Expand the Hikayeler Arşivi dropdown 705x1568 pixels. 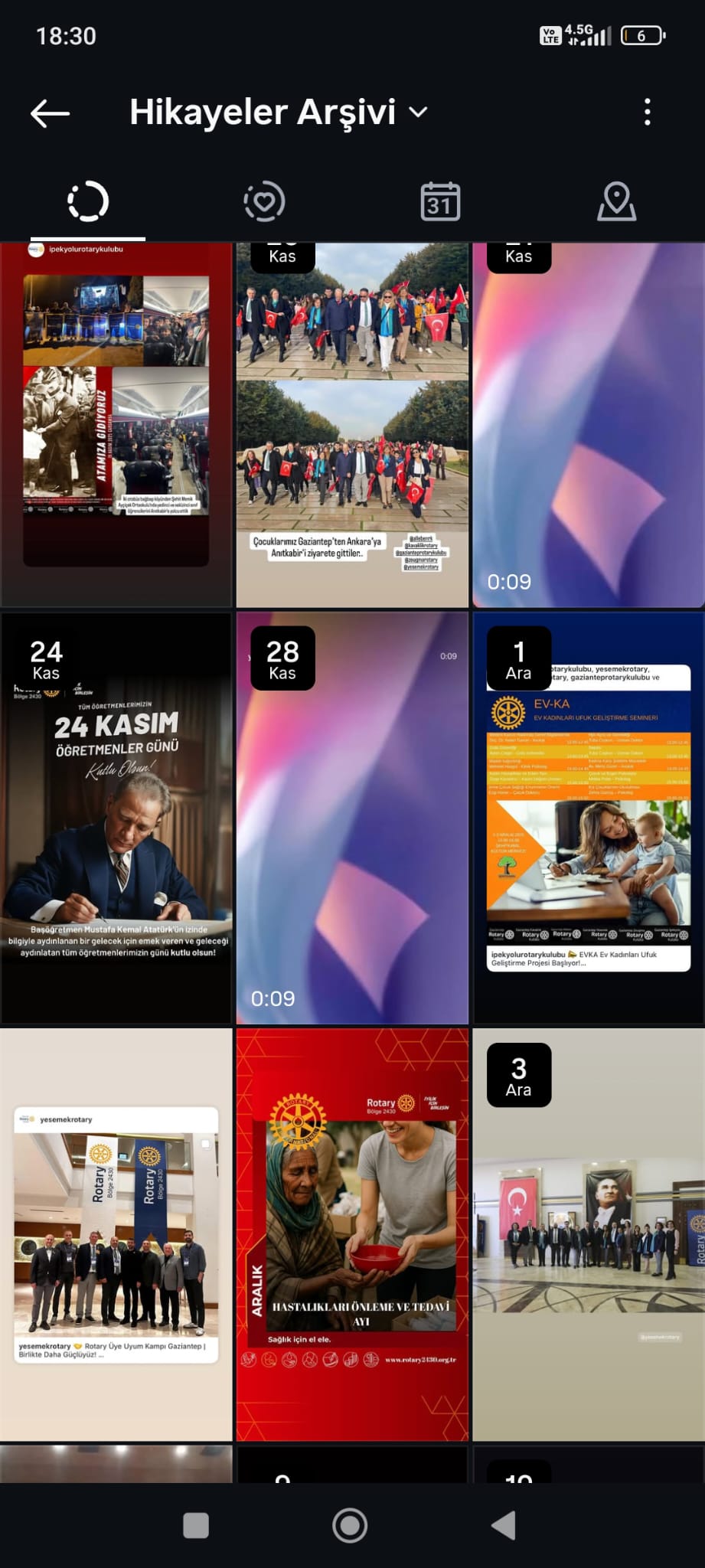pos(418,113)
